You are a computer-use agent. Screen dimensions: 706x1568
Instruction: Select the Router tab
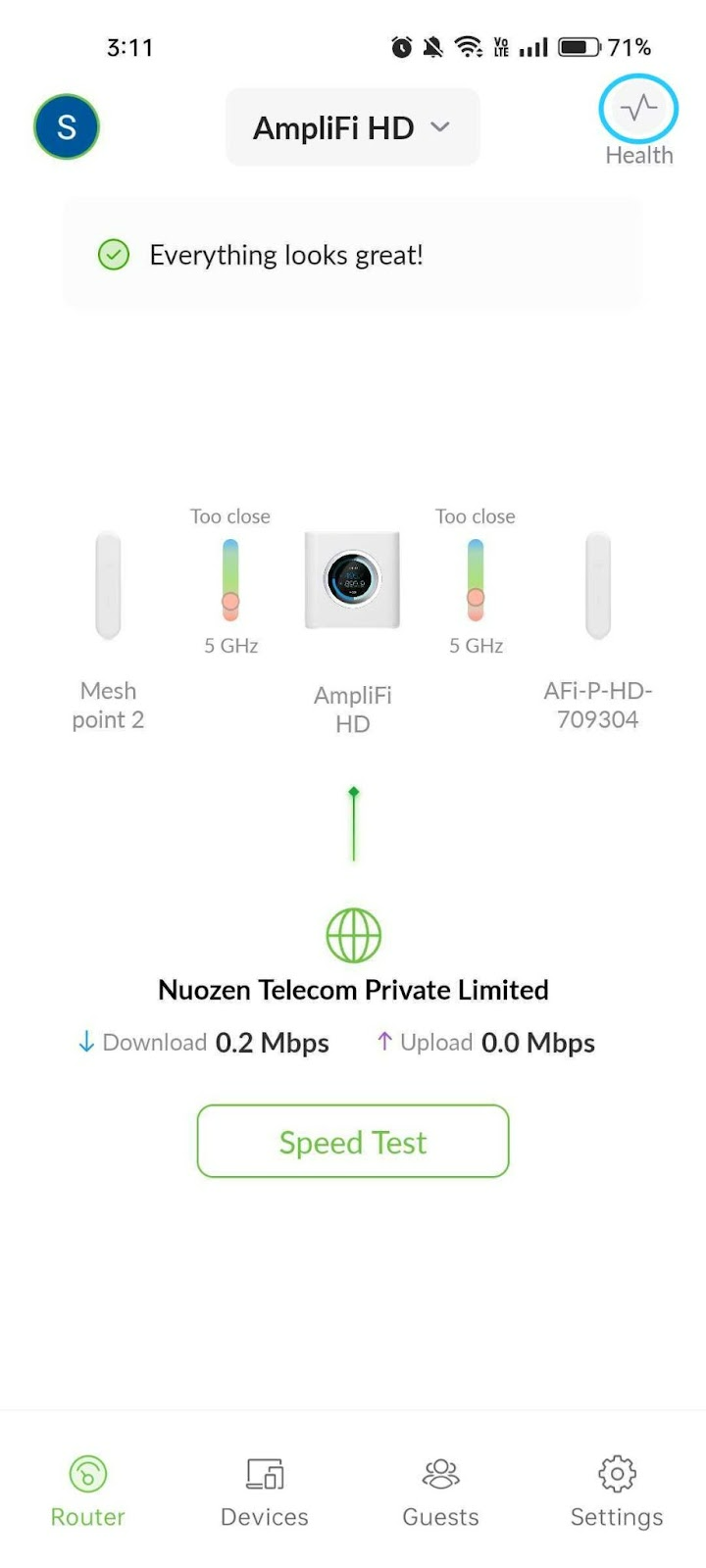coord(88,1493)
